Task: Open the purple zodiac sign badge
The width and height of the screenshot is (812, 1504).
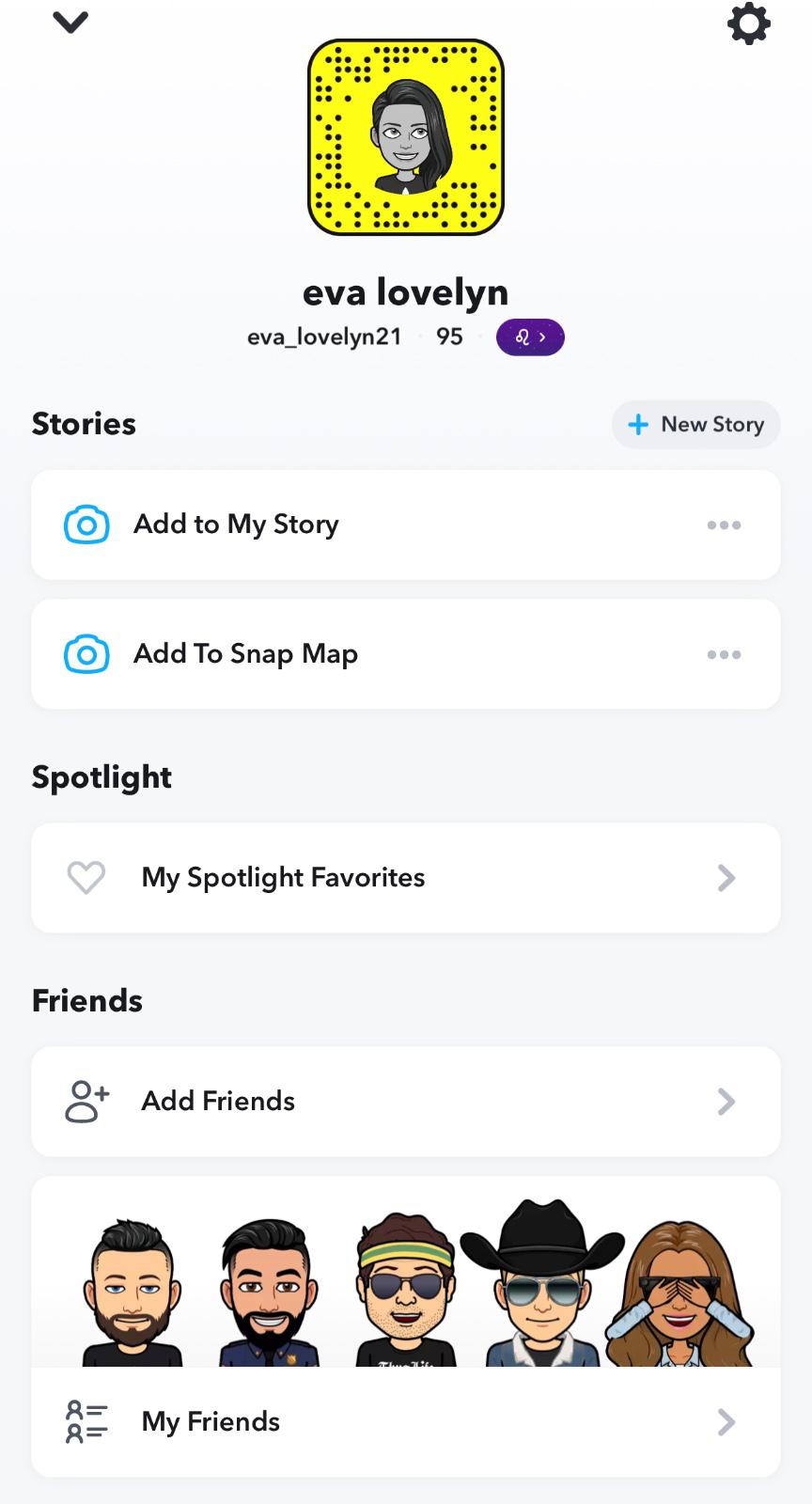Action: tap(530, 337)
